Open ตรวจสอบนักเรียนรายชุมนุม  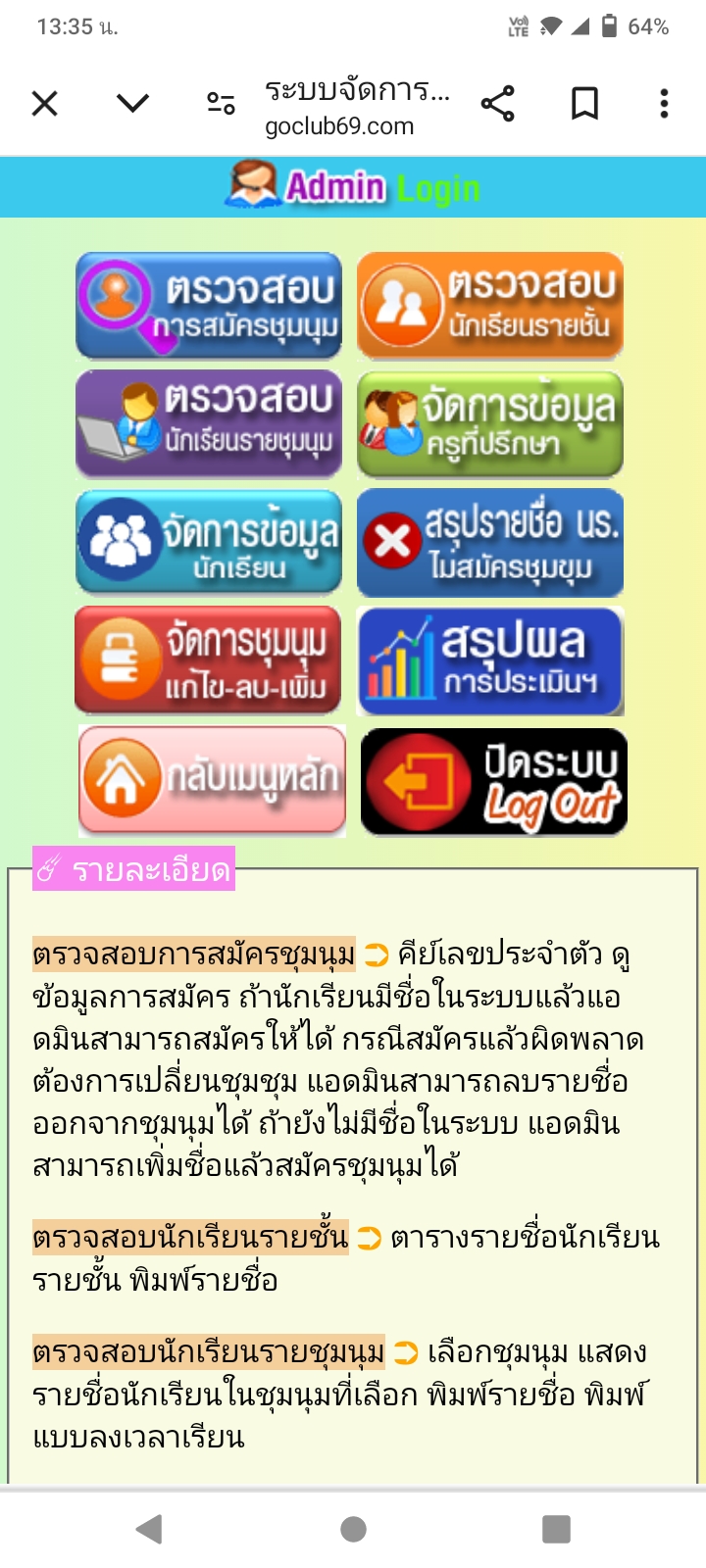coord(209,423)
